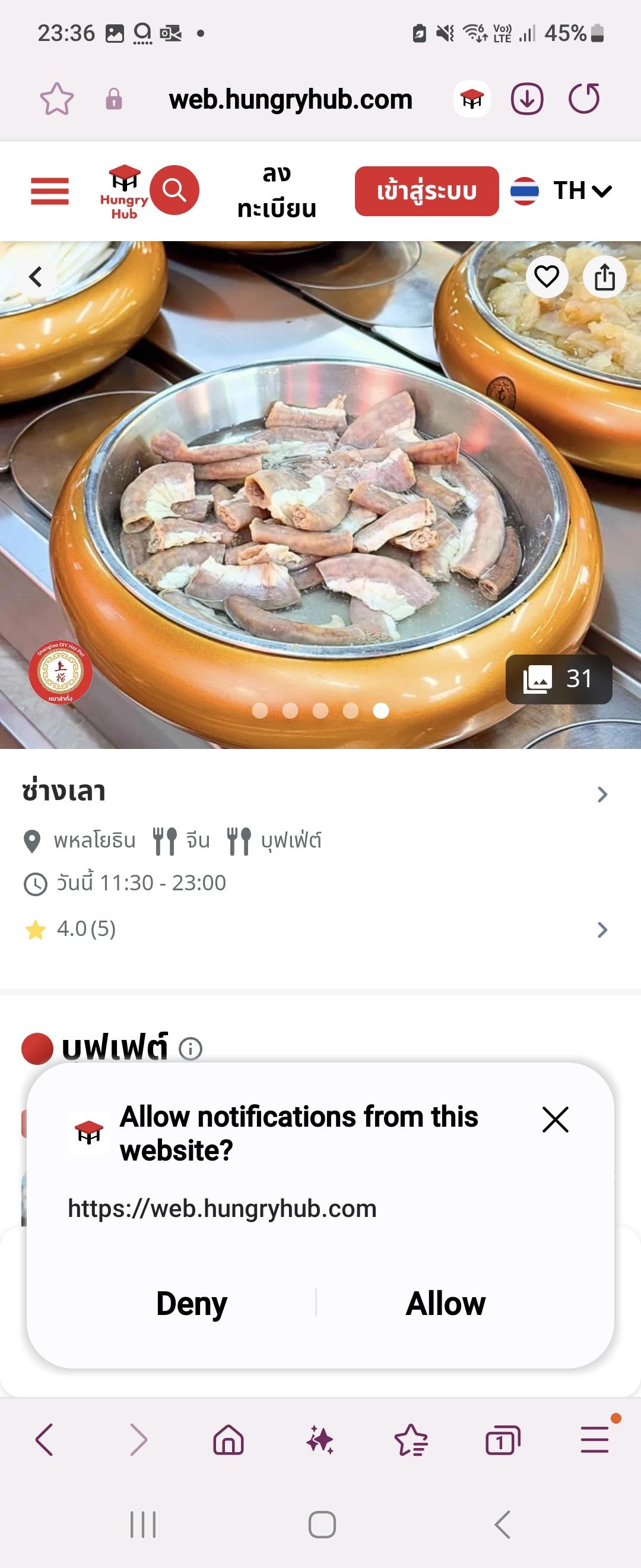Expand reviews via chevron next to 4.0 rating

coord(601,930)
